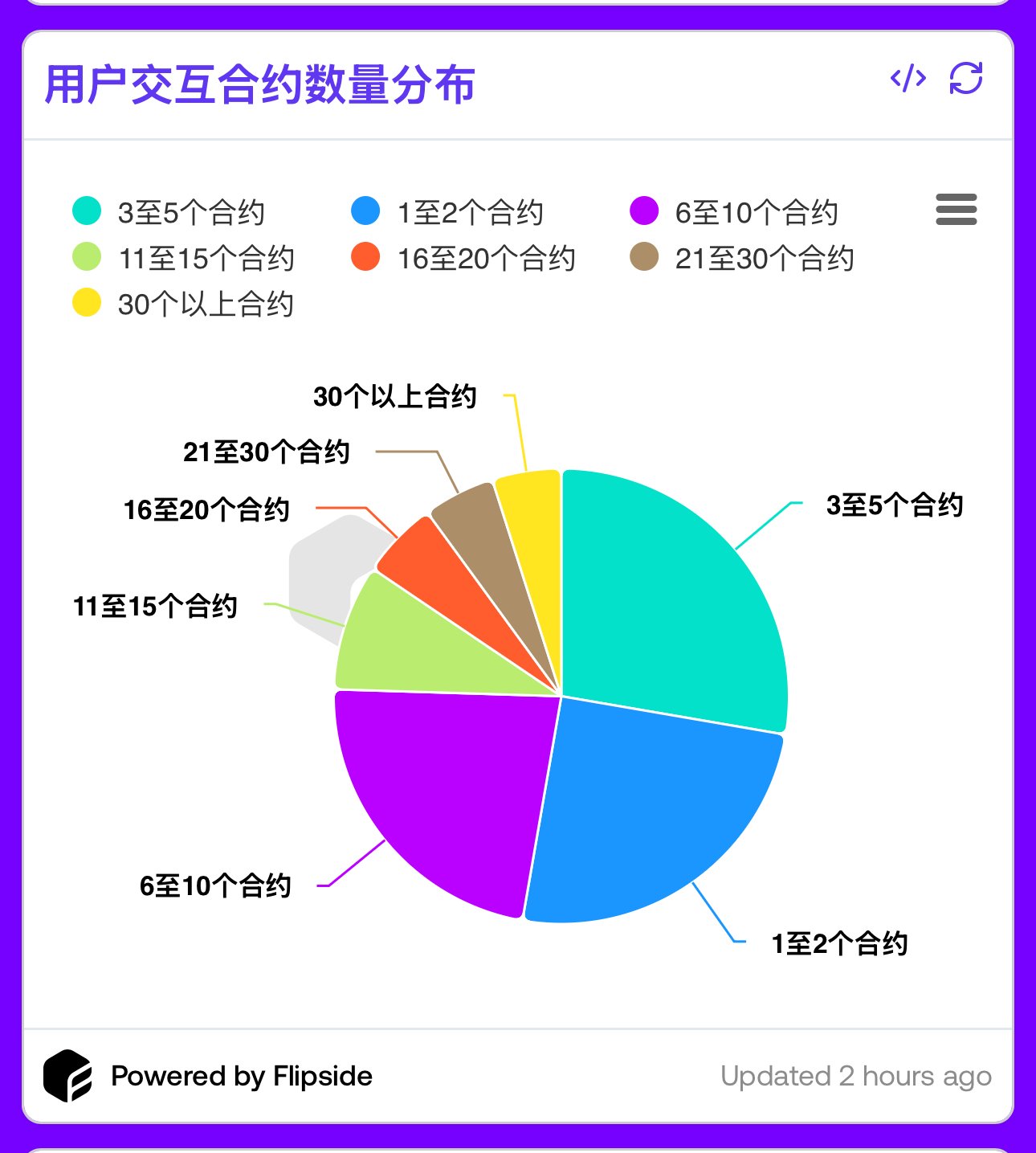The image size is (1036, 1153).
Task: Open the chart hamburger menu
Action: coord(956,209)
